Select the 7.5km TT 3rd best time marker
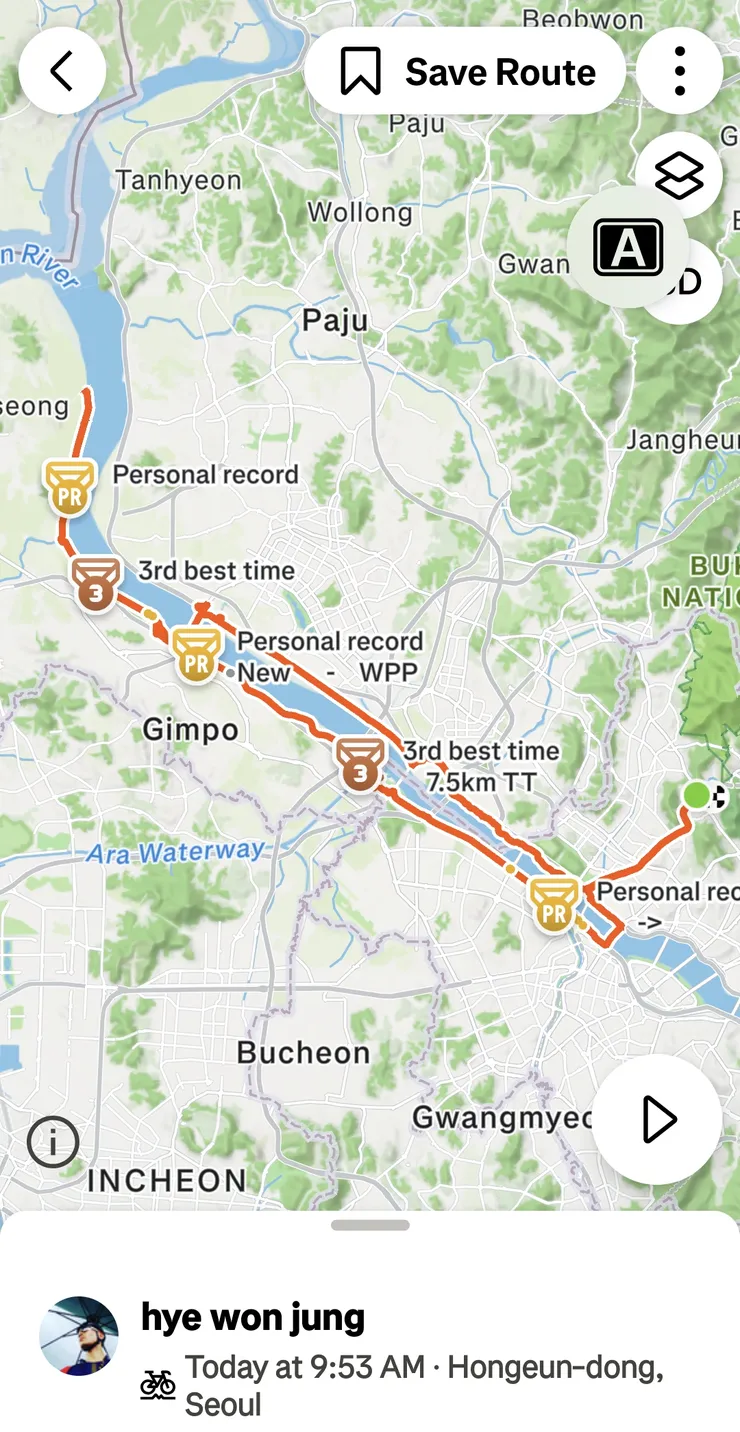Image resolution: width=740 pixels, height=1432 pixels. pos(360,763)
